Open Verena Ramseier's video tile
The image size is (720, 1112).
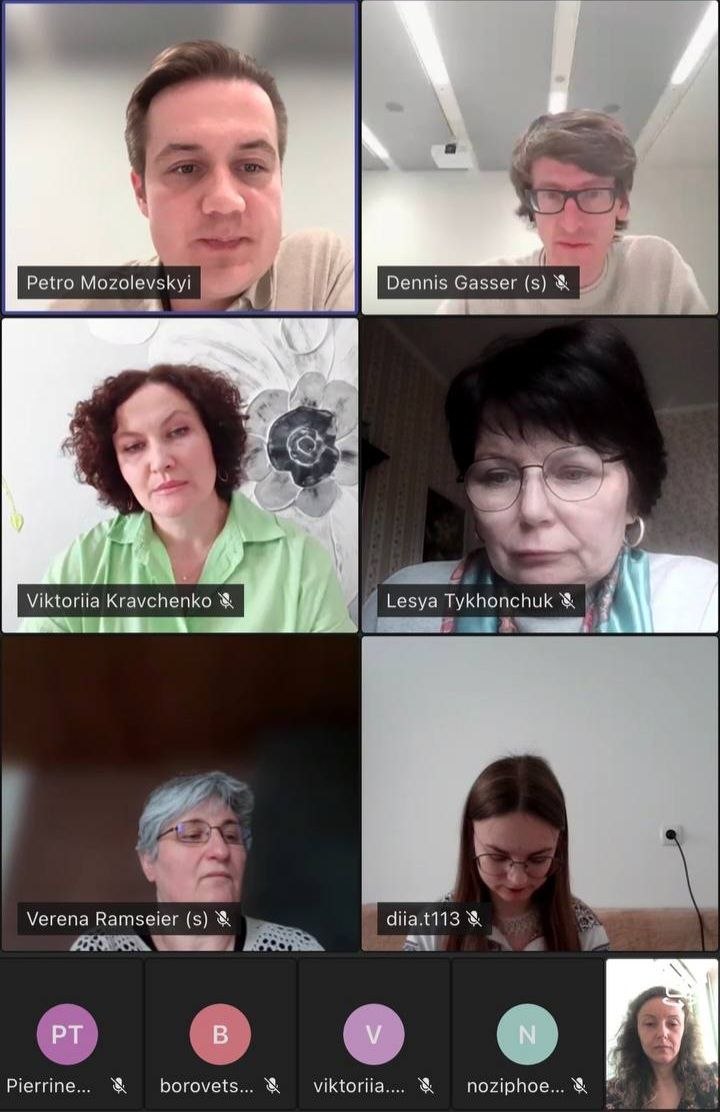point(180,792)
